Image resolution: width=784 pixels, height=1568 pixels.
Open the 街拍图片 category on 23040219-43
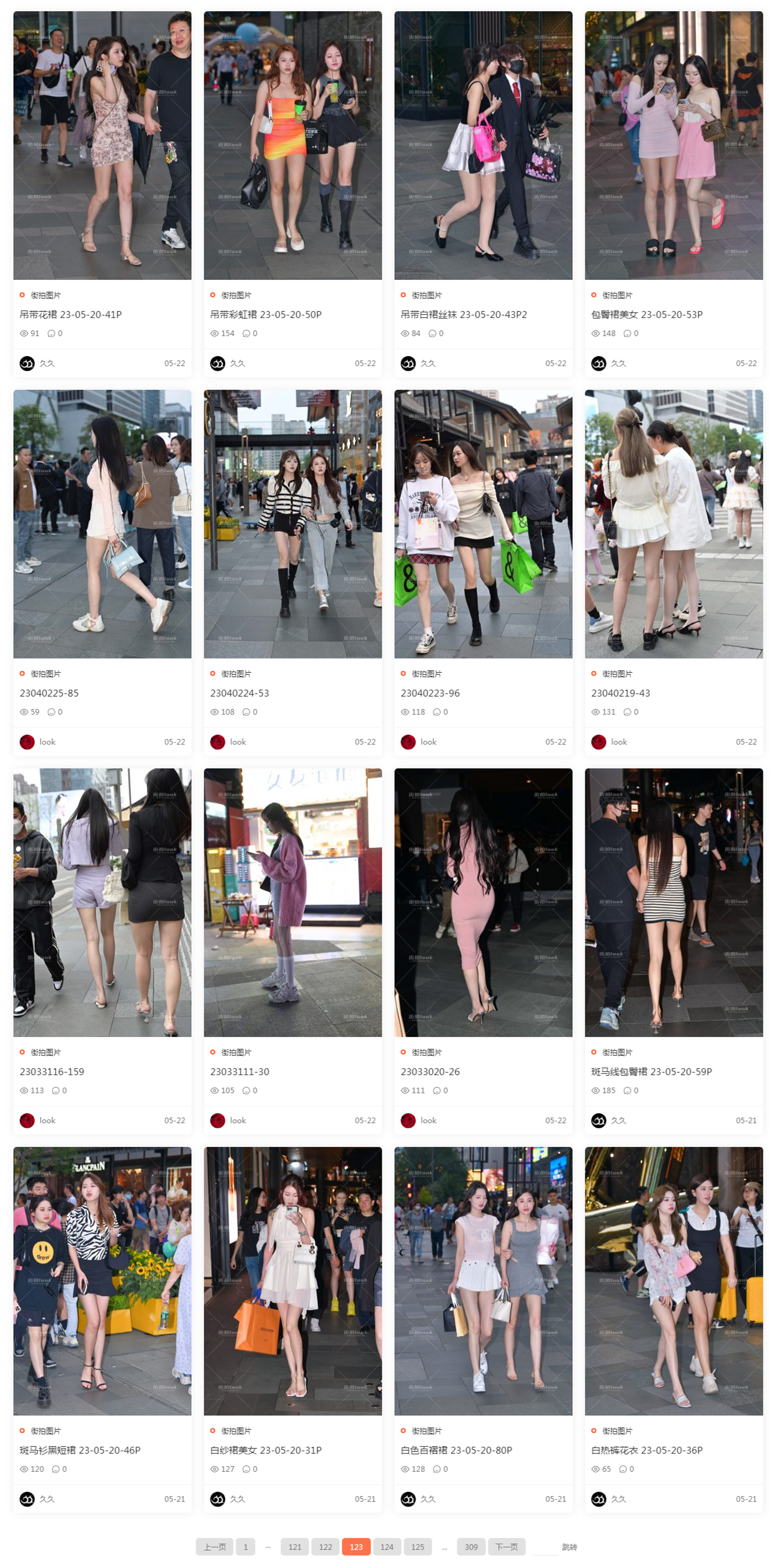tap(617, 673)
